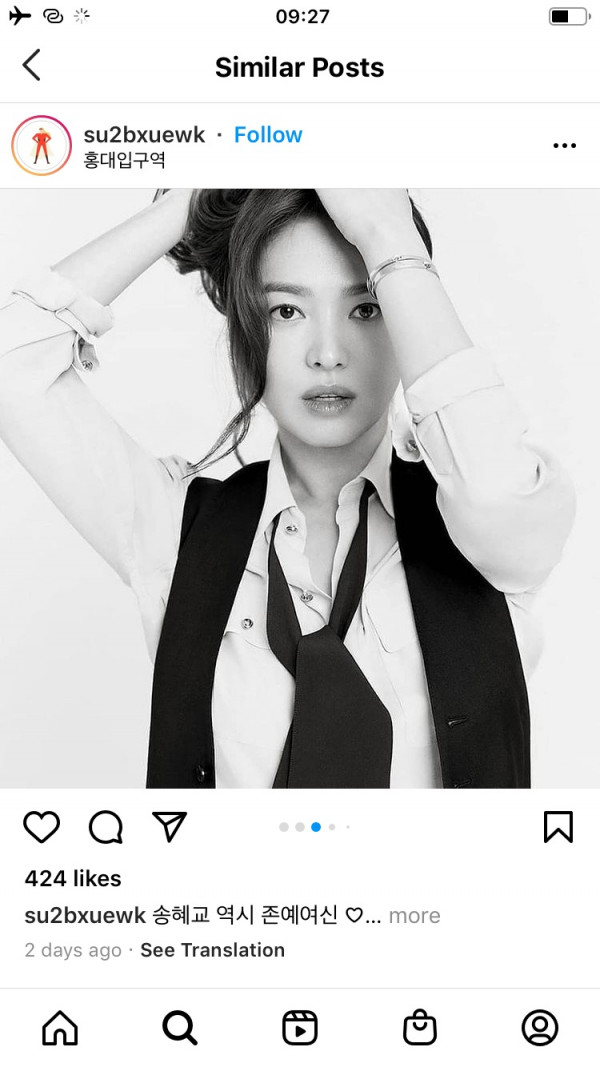Go back from Similar Posts
Viewport: 600px width, 1067px height.
click(x=32, y=66)
